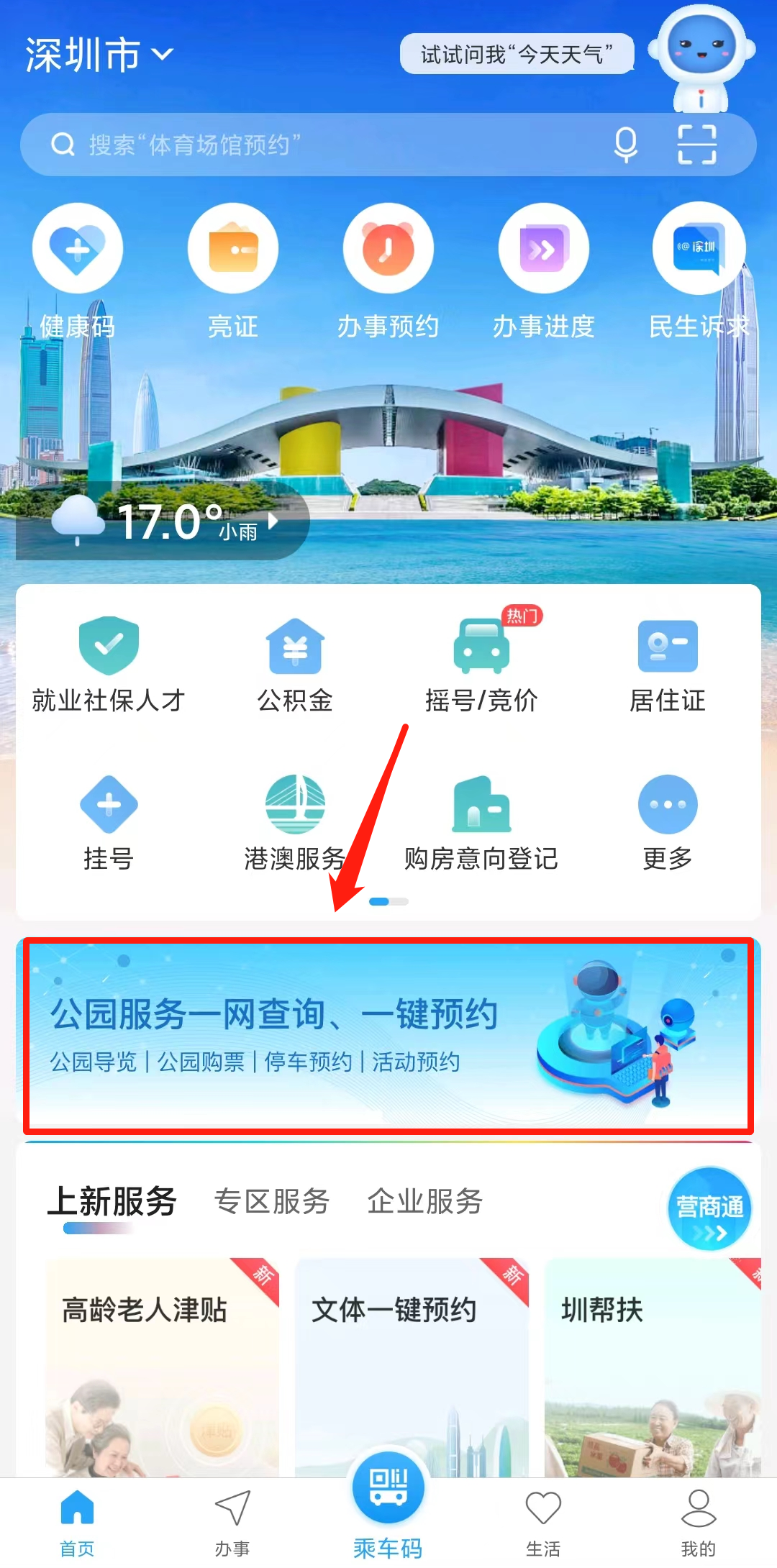Open the QR scan icon
The image size is (777, 1568).
[x=696, y=145]
